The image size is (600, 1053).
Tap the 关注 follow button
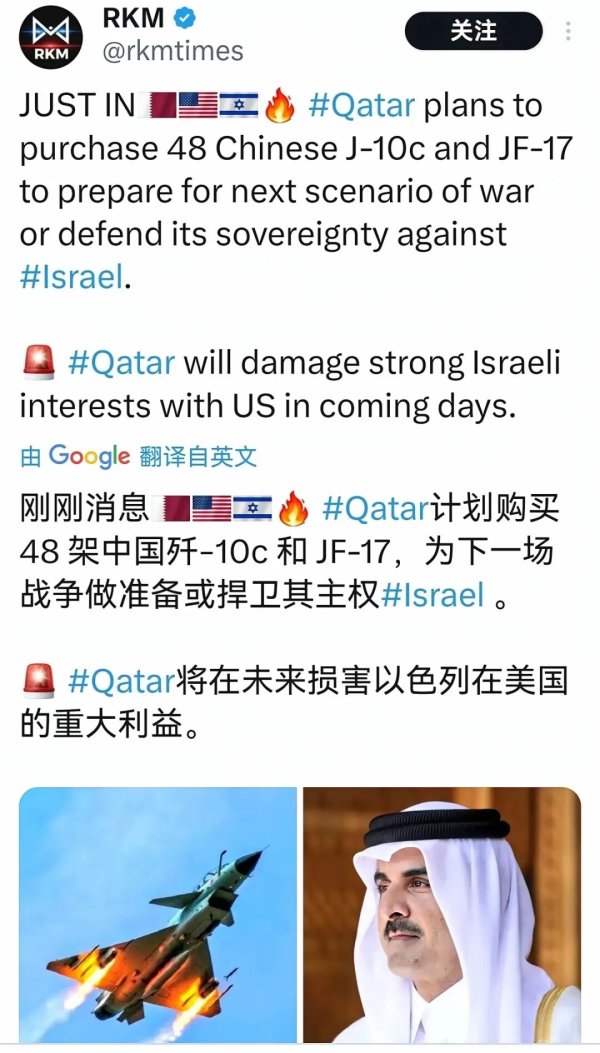(x=472, y=32)
